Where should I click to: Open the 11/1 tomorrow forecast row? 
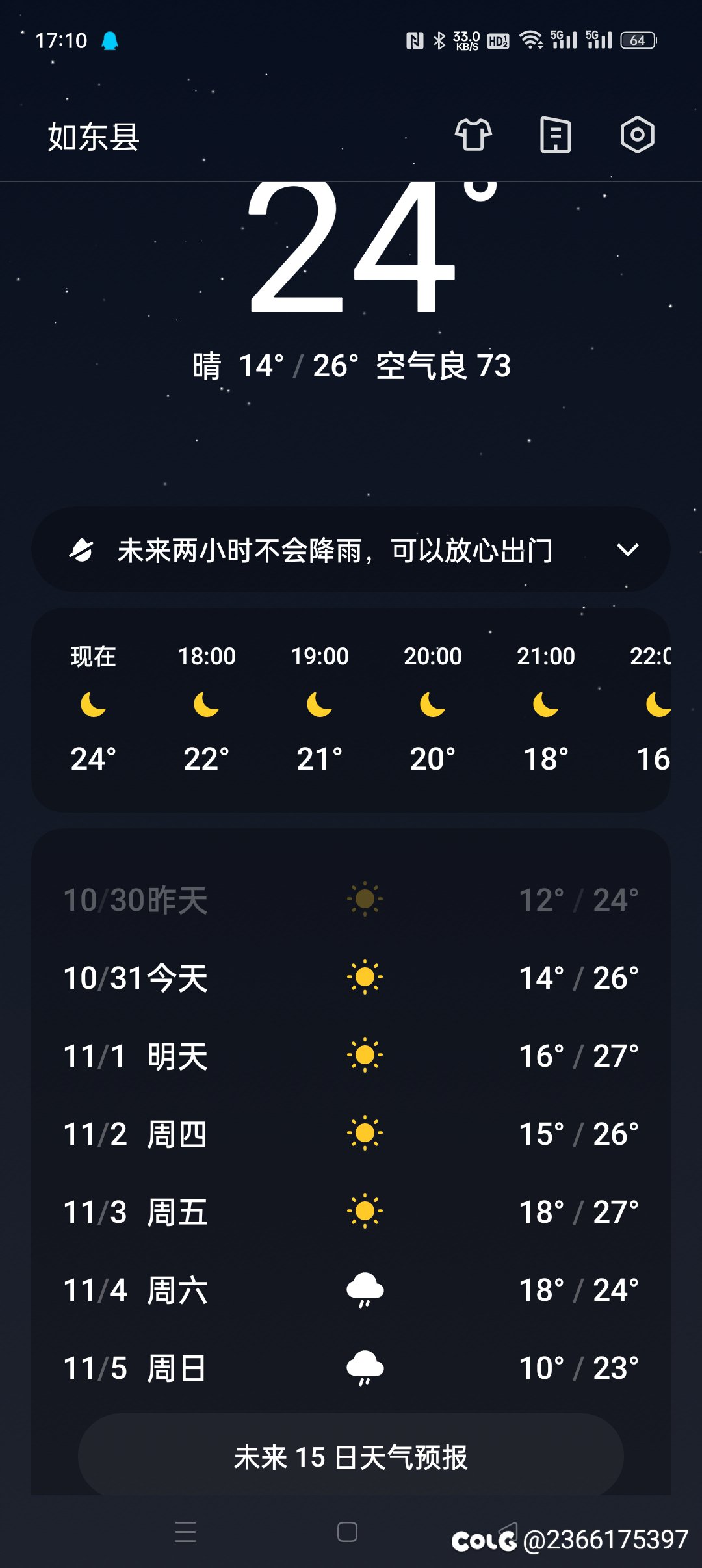coord(351,1056)
